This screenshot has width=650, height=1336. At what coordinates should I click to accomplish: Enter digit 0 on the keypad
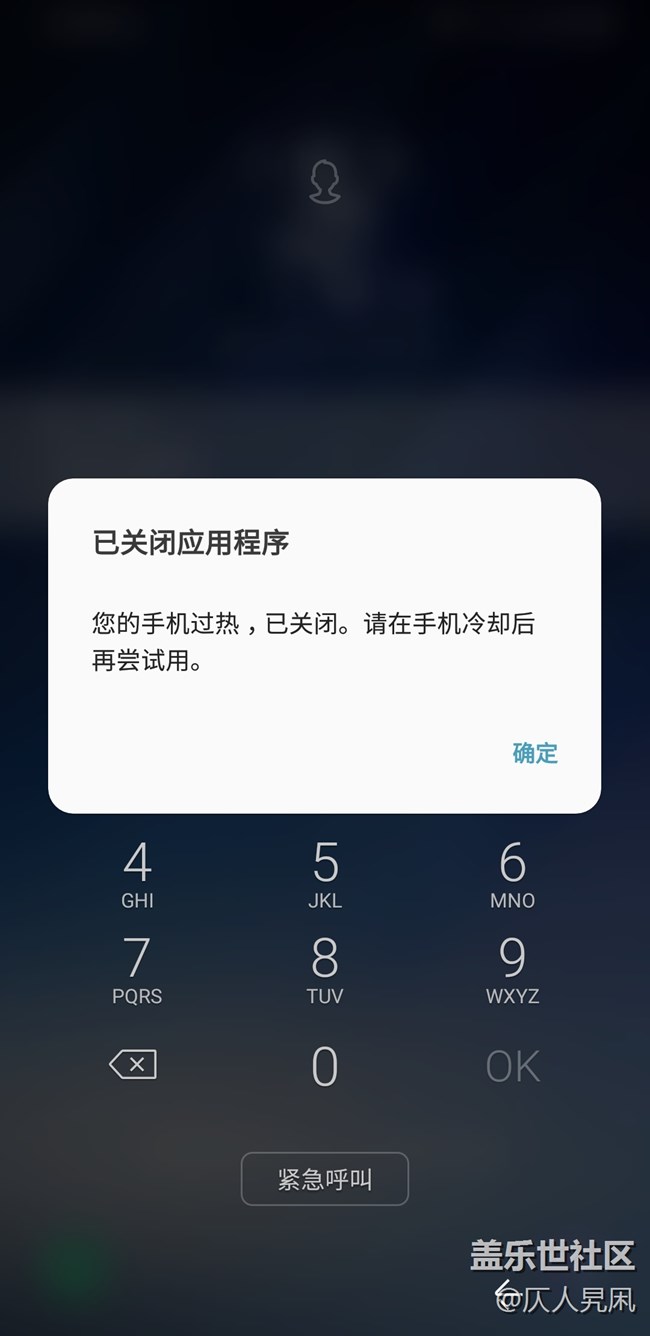325,1066
